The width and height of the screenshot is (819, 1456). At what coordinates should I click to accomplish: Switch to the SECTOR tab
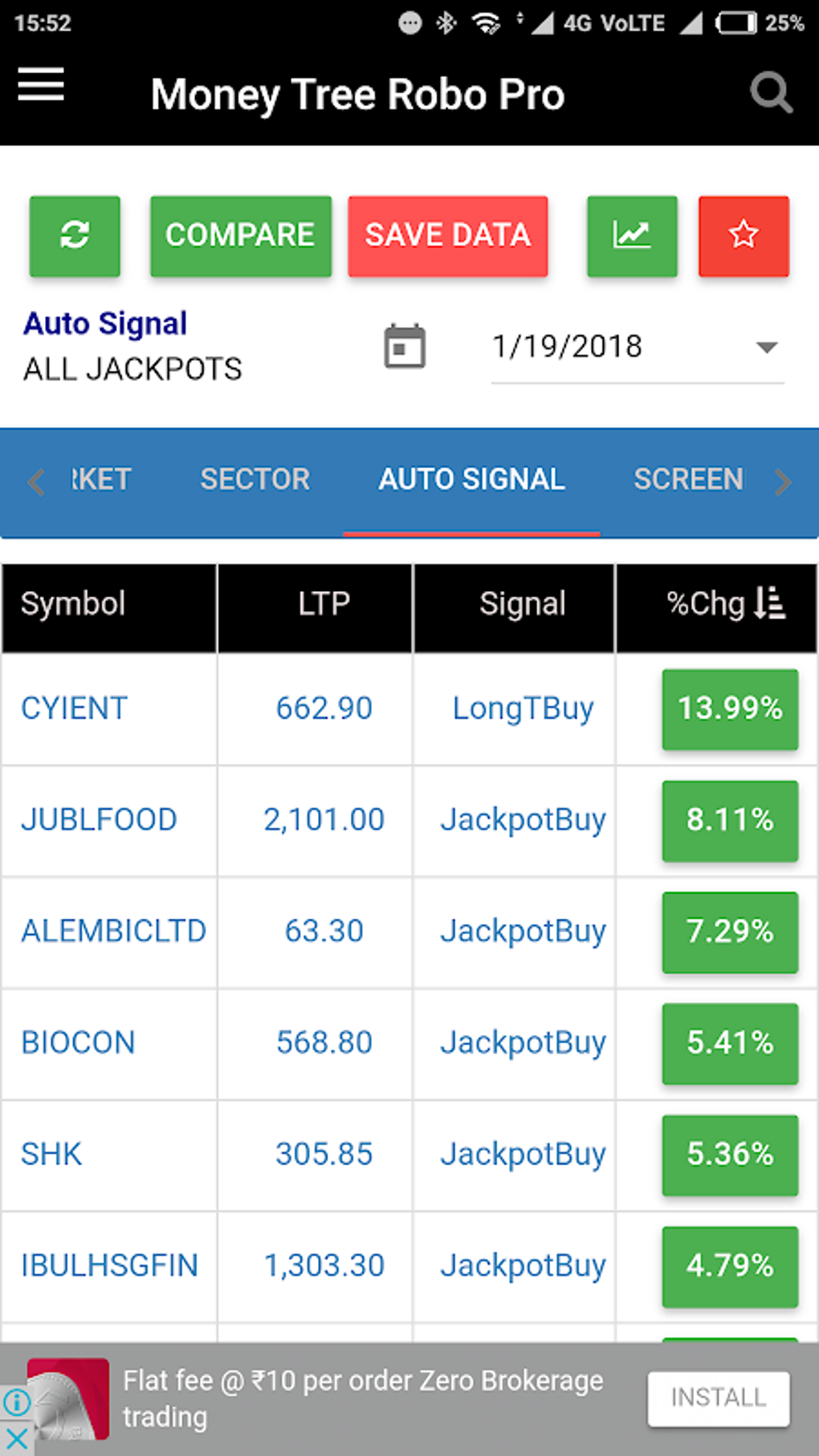255,479
